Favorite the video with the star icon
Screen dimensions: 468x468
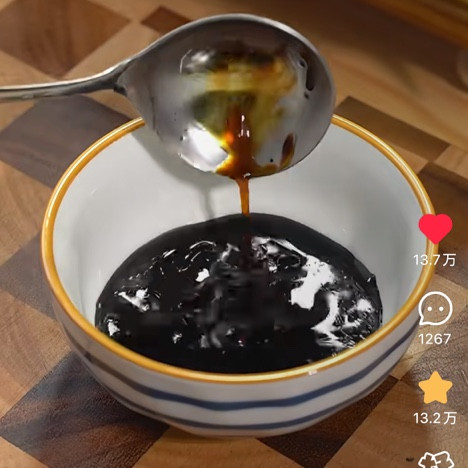click(x=435, y=388)
